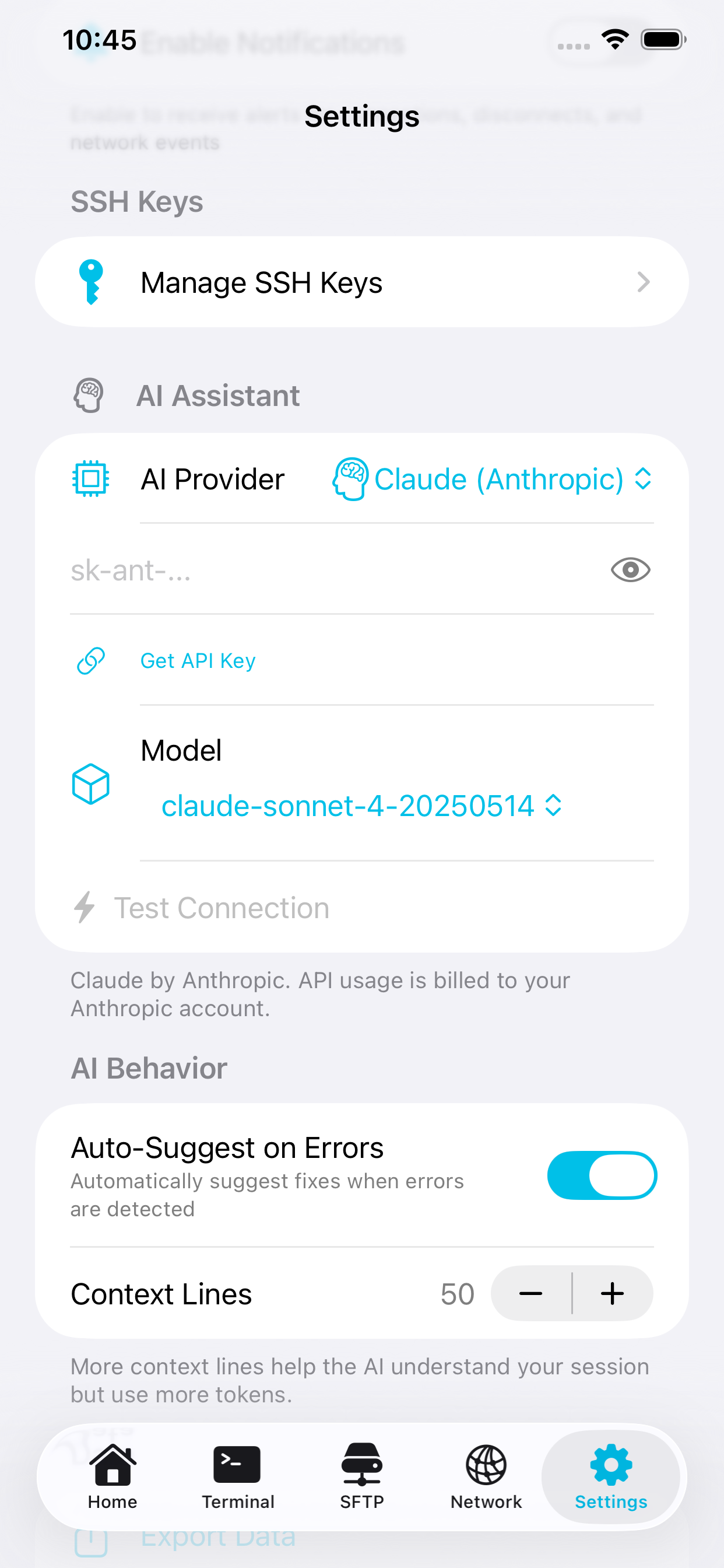The width and height of the screenshot is (724, 1568).
Task: Switch to the Home tab
Action: [x=113, y=1476]
